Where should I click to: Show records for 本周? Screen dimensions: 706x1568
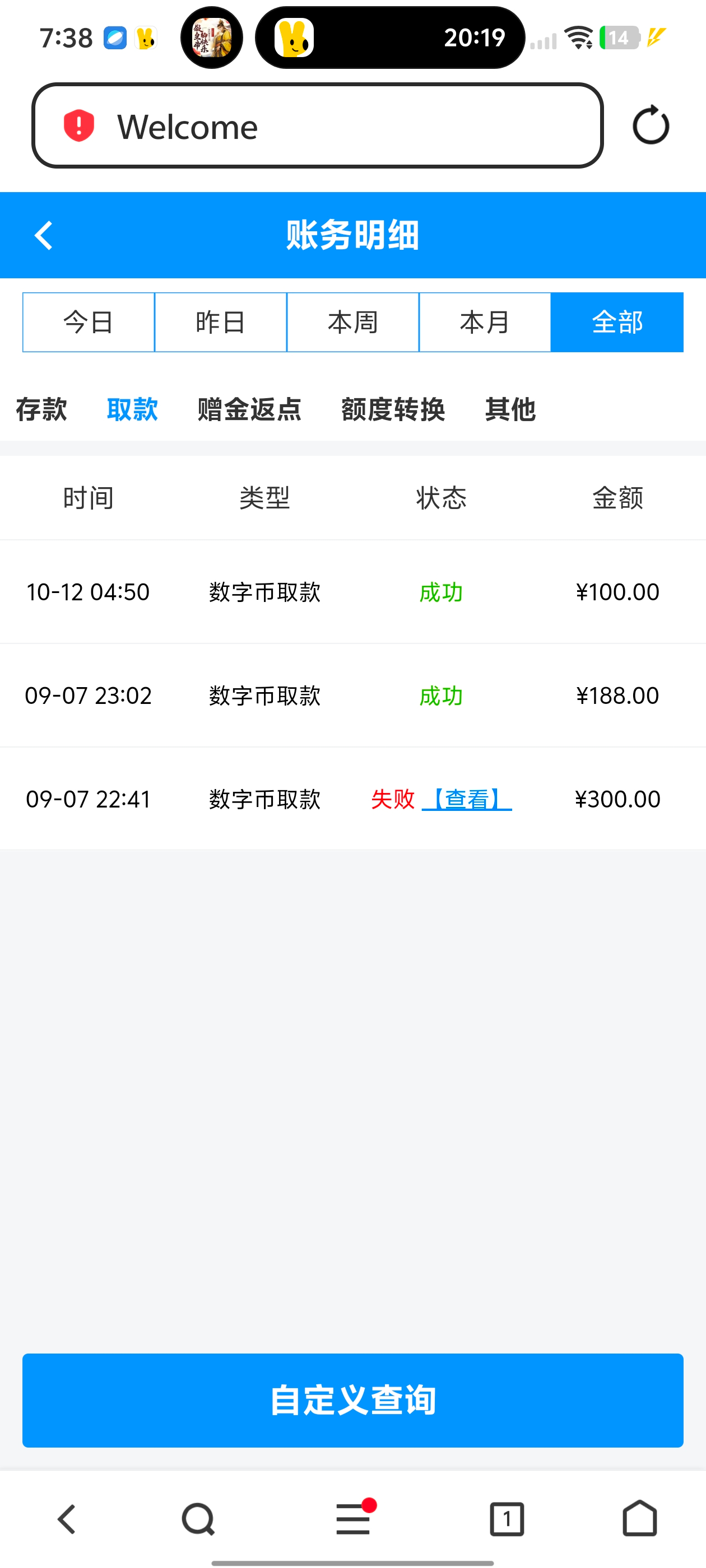point(352,322)
